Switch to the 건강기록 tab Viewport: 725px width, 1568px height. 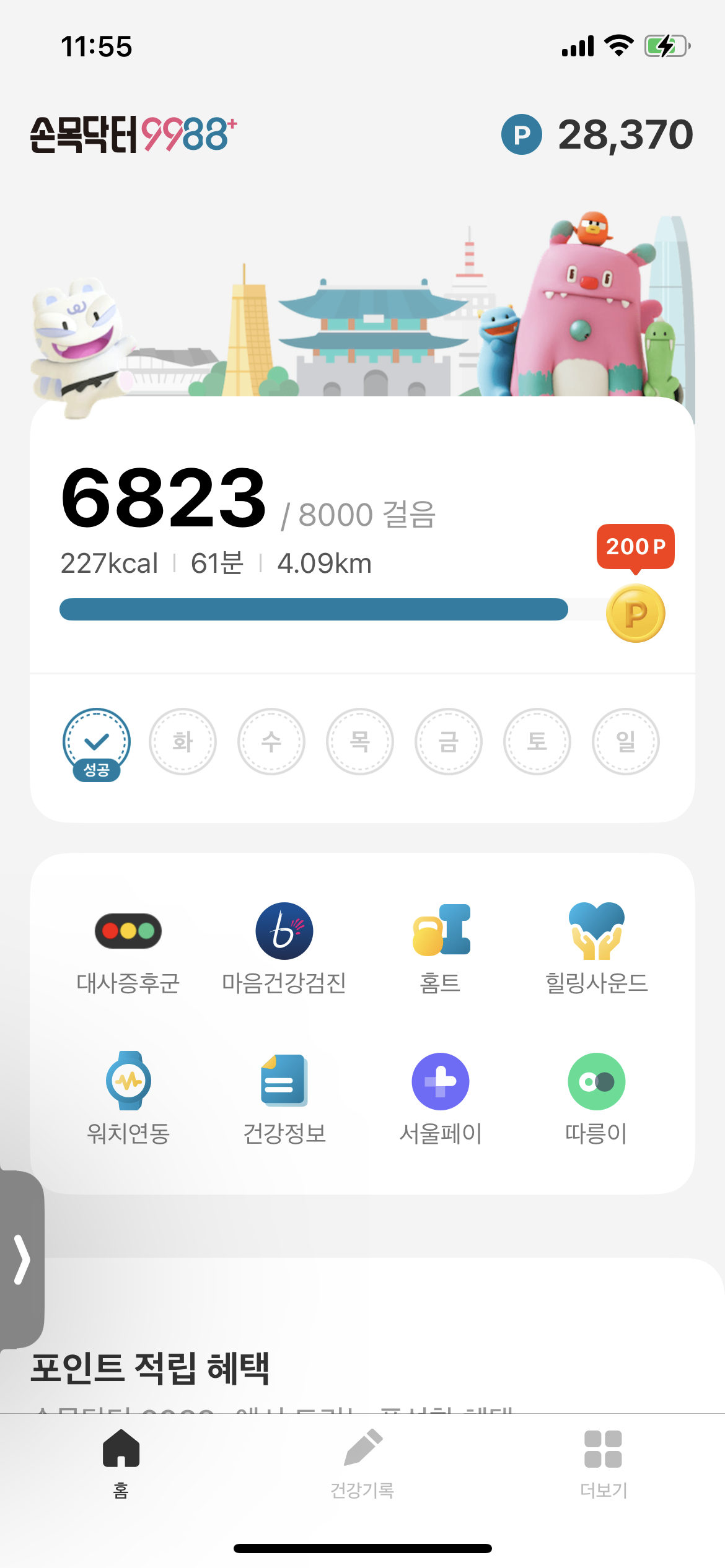(362, 1463)
